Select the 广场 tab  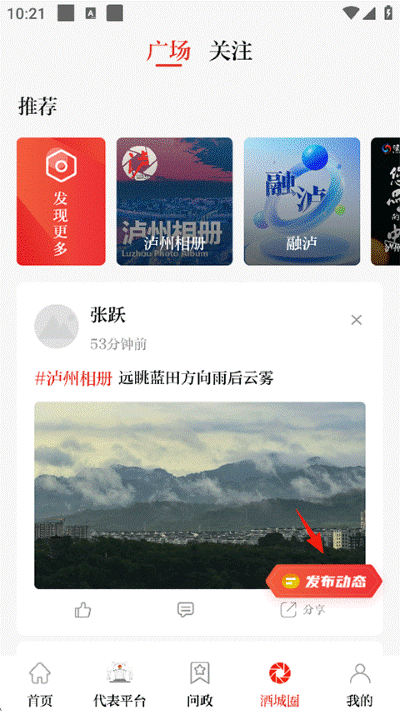pyautogui.click(x=168, y=51)
